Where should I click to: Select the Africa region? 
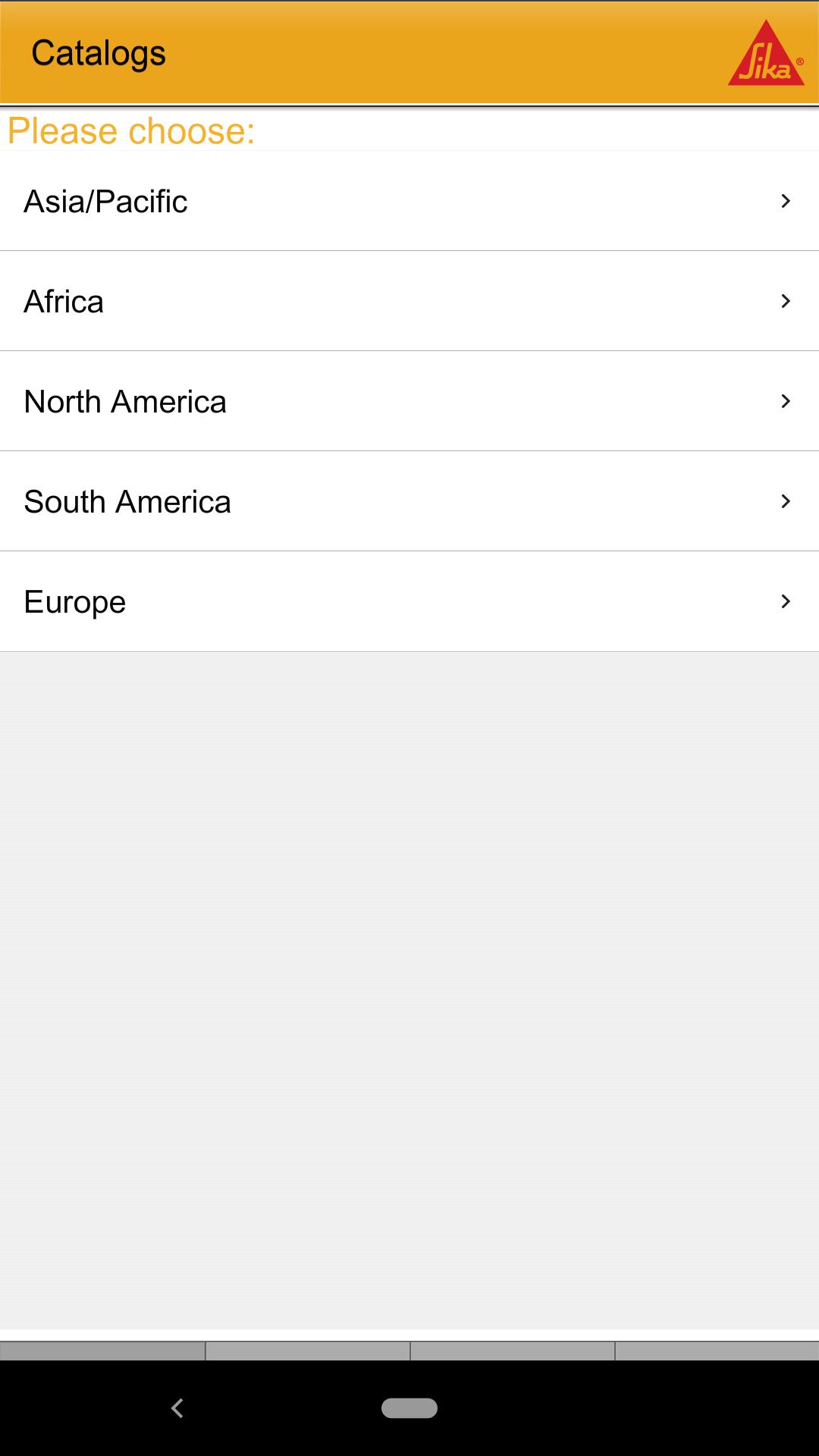coord(409,301)
